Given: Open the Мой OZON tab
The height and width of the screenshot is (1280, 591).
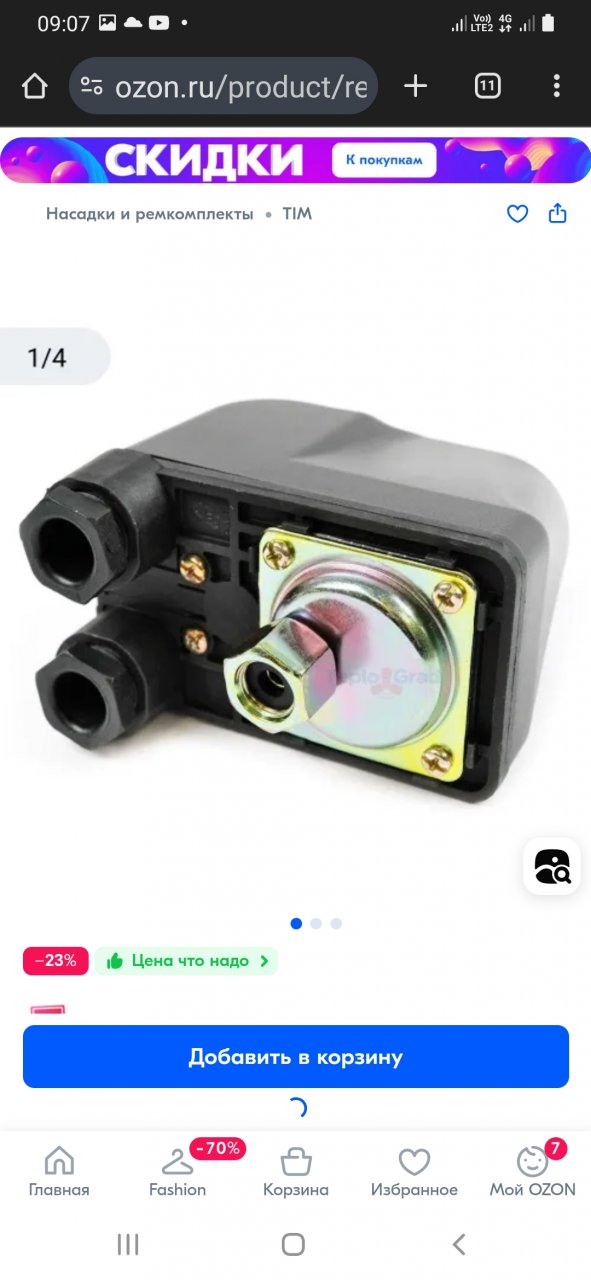Looking at the screenshot, I should tap(532, 1172).
